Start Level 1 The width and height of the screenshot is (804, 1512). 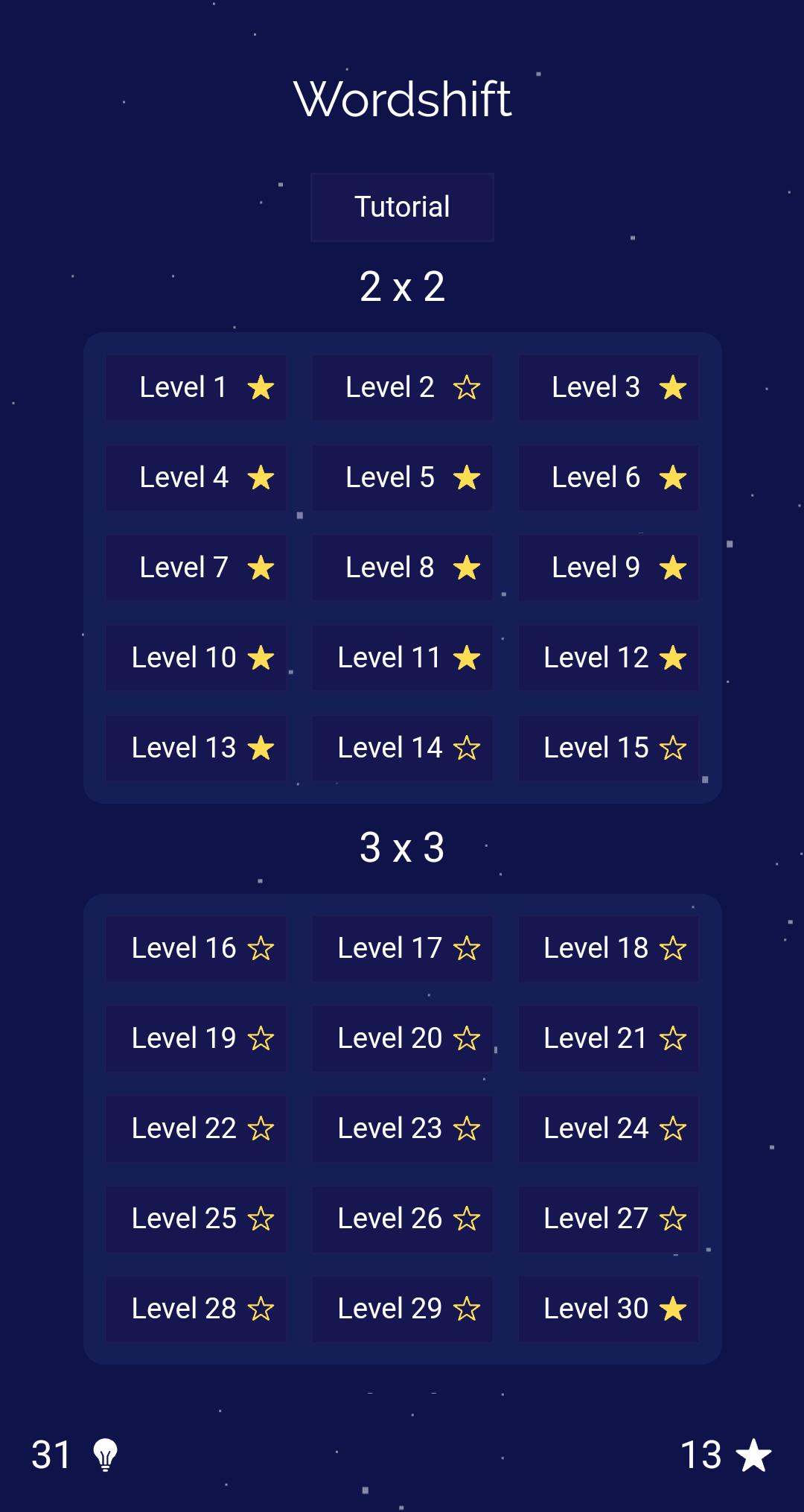pos(196,387)
